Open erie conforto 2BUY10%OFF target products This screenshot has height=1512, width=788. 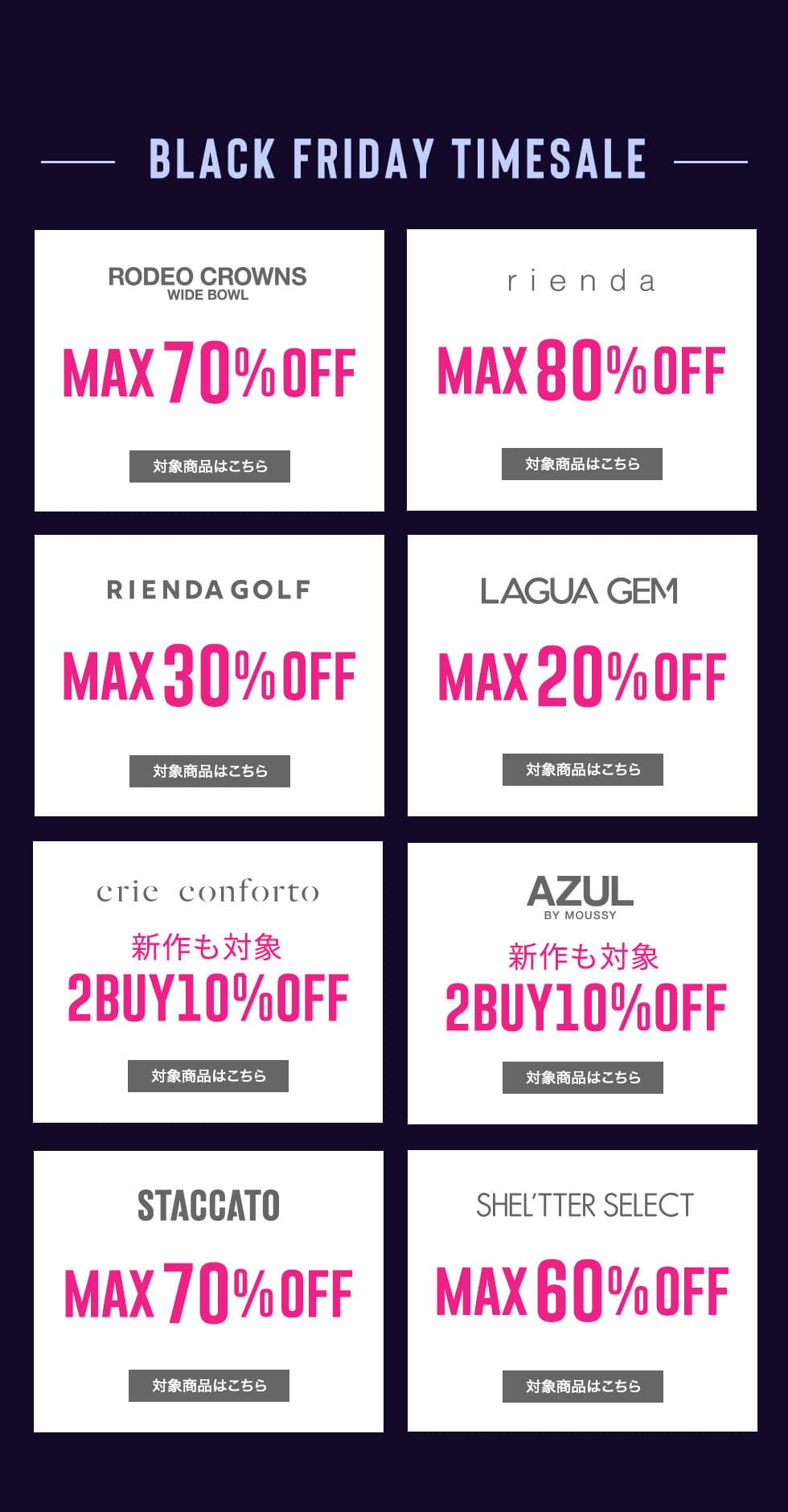click(x=207, y=1075)
